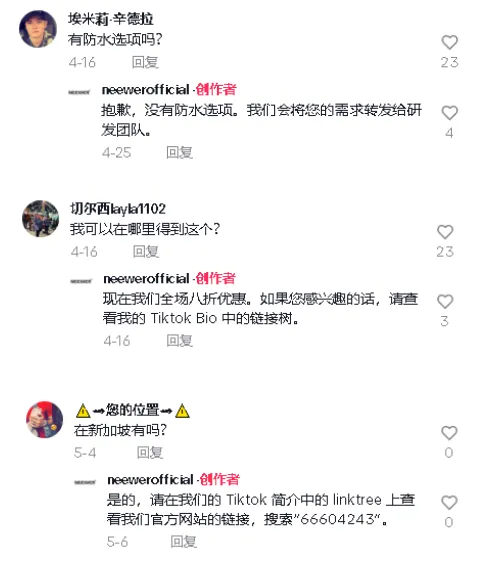
Task: Like neewerofficial's 八折优惠 reply
Action: 445,301
